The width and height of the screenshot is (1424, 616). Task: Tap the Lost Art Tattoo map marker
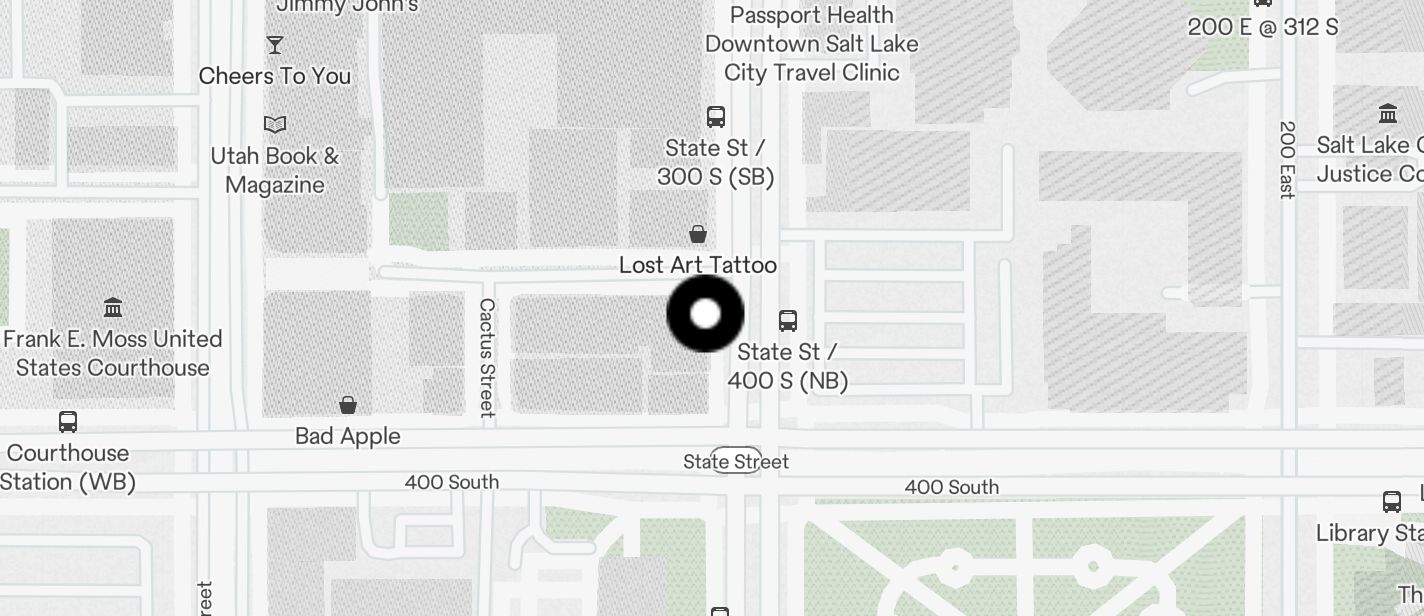(x=698, y=235)
